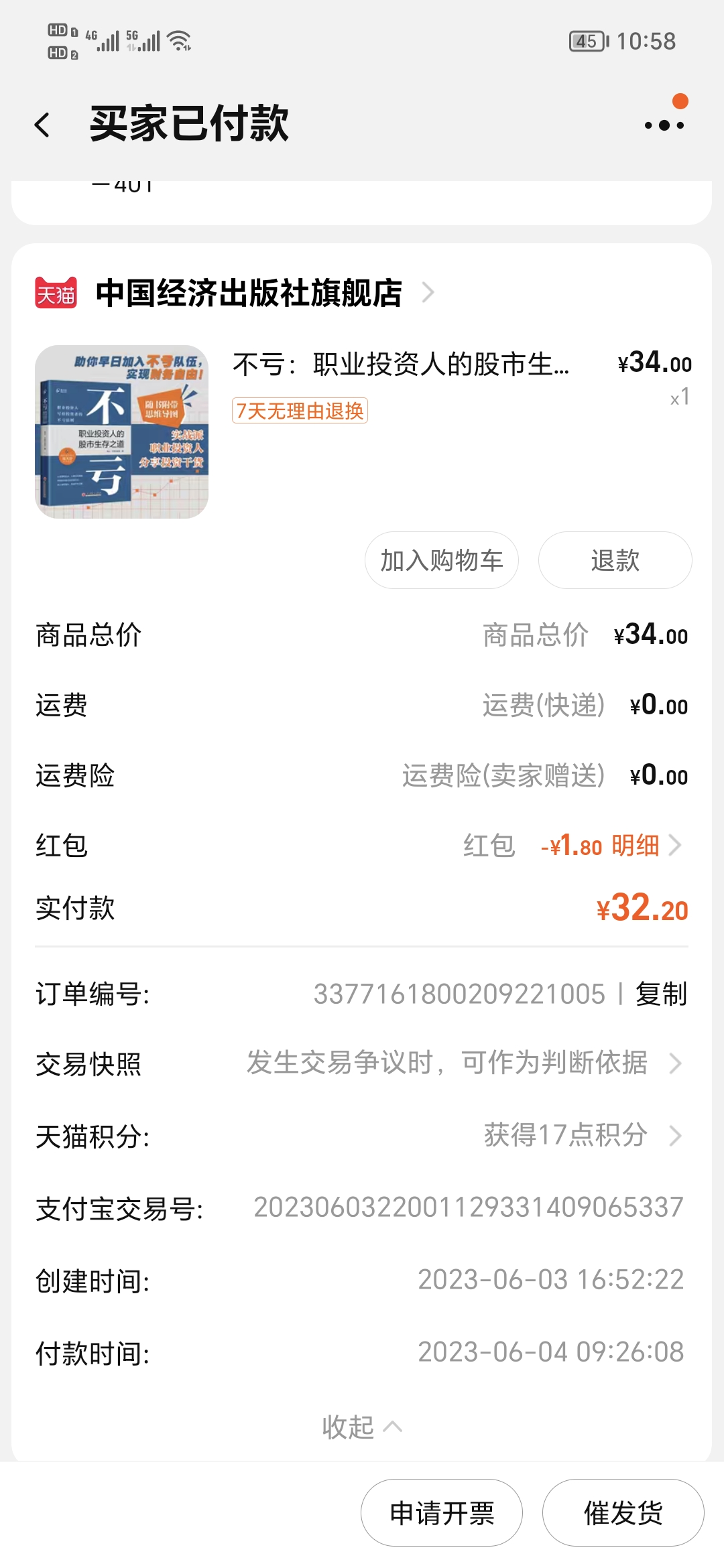Image resolution: width=724 pixels, height=1568 pixels.
Task: View red packet 明细 details
Action: tap(637, 846)
